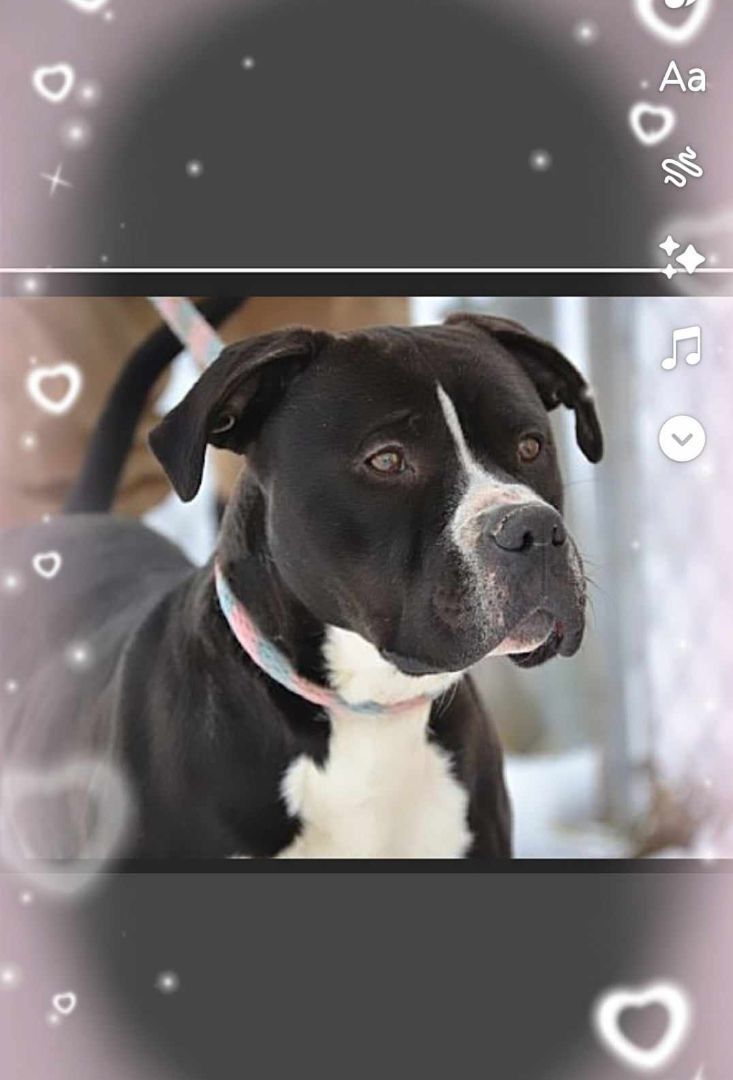Image resolution: width=733 pixels, height=1080 pixels.
Task: Tap the down chevron below the tools
Action: pyautogui.click(x=682, y=438)
